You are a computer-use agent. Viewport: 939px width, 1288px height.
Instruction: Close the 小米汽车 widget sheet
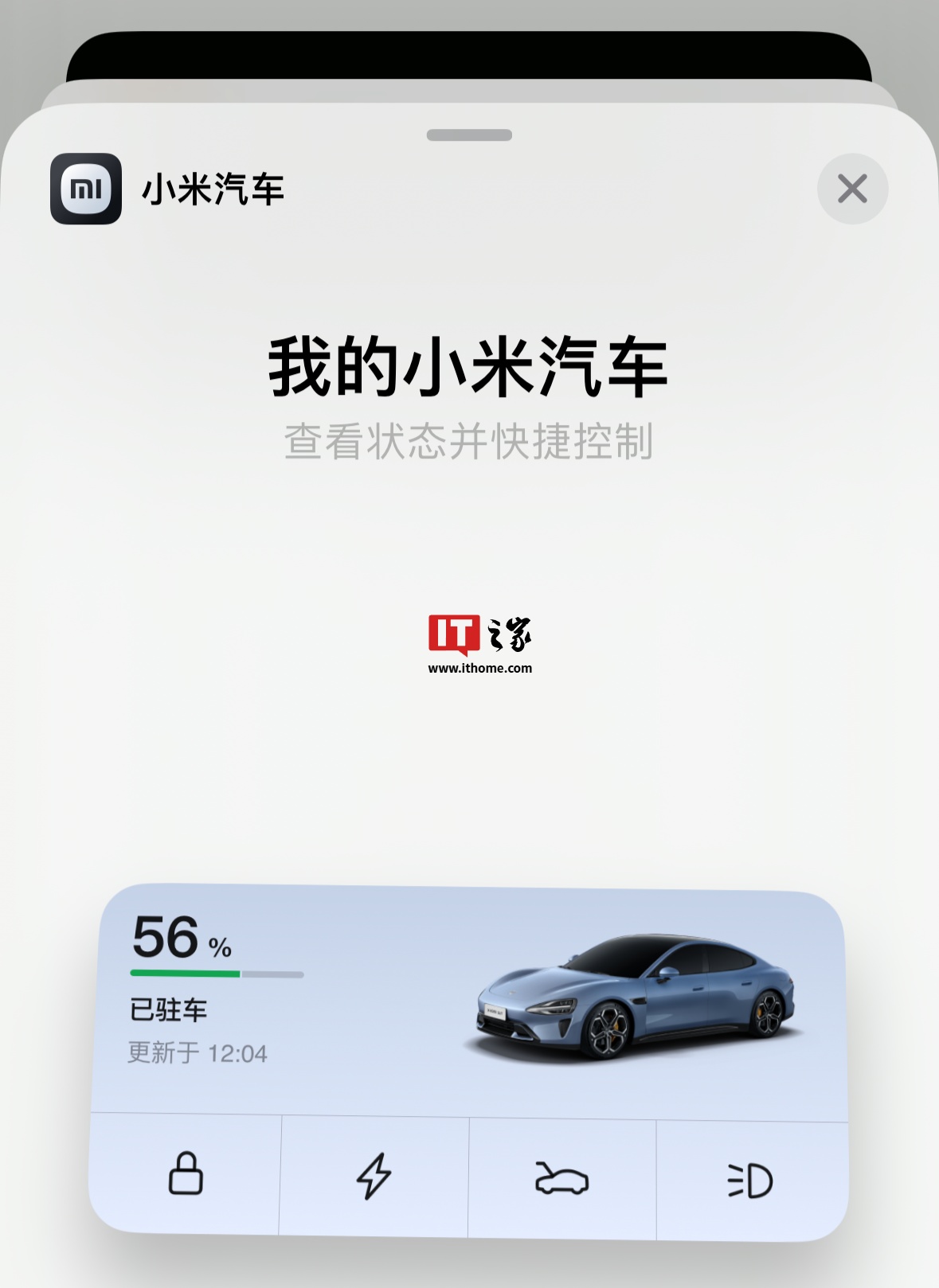click(852, 189)
